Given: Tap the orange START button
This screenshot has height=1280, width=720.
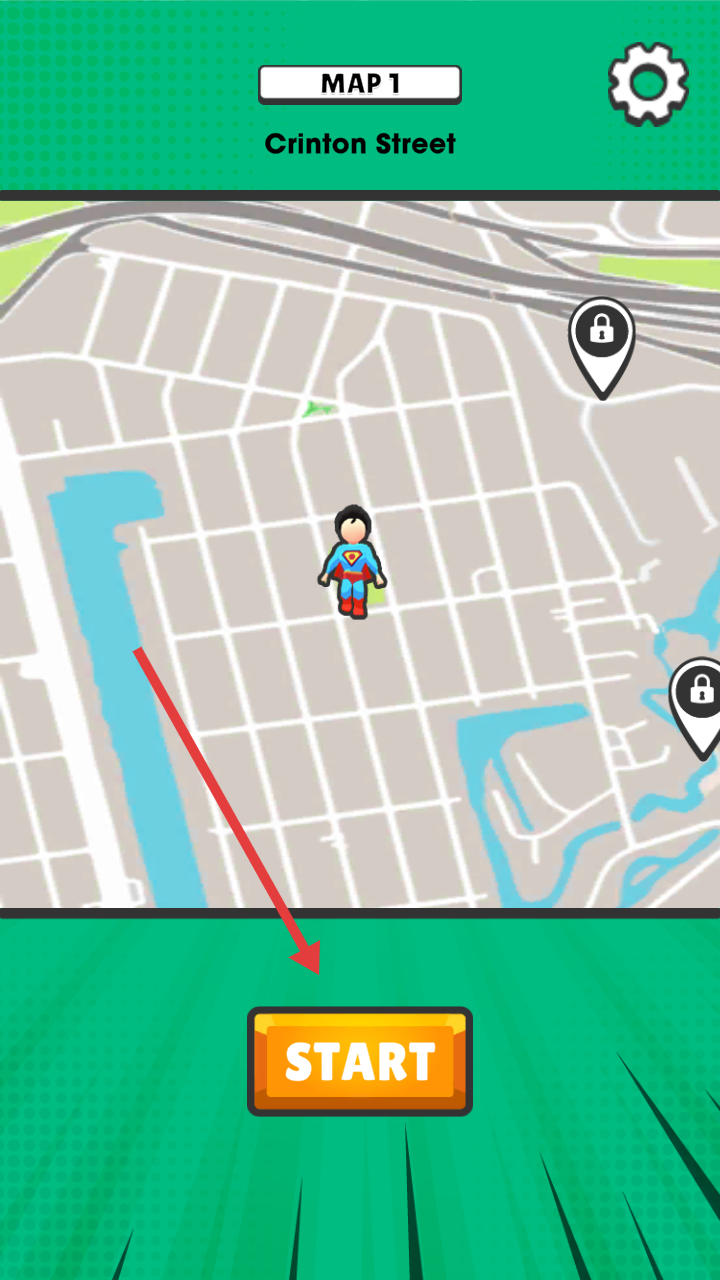Looking at the screenshot, I should [x=360, y=1061].
